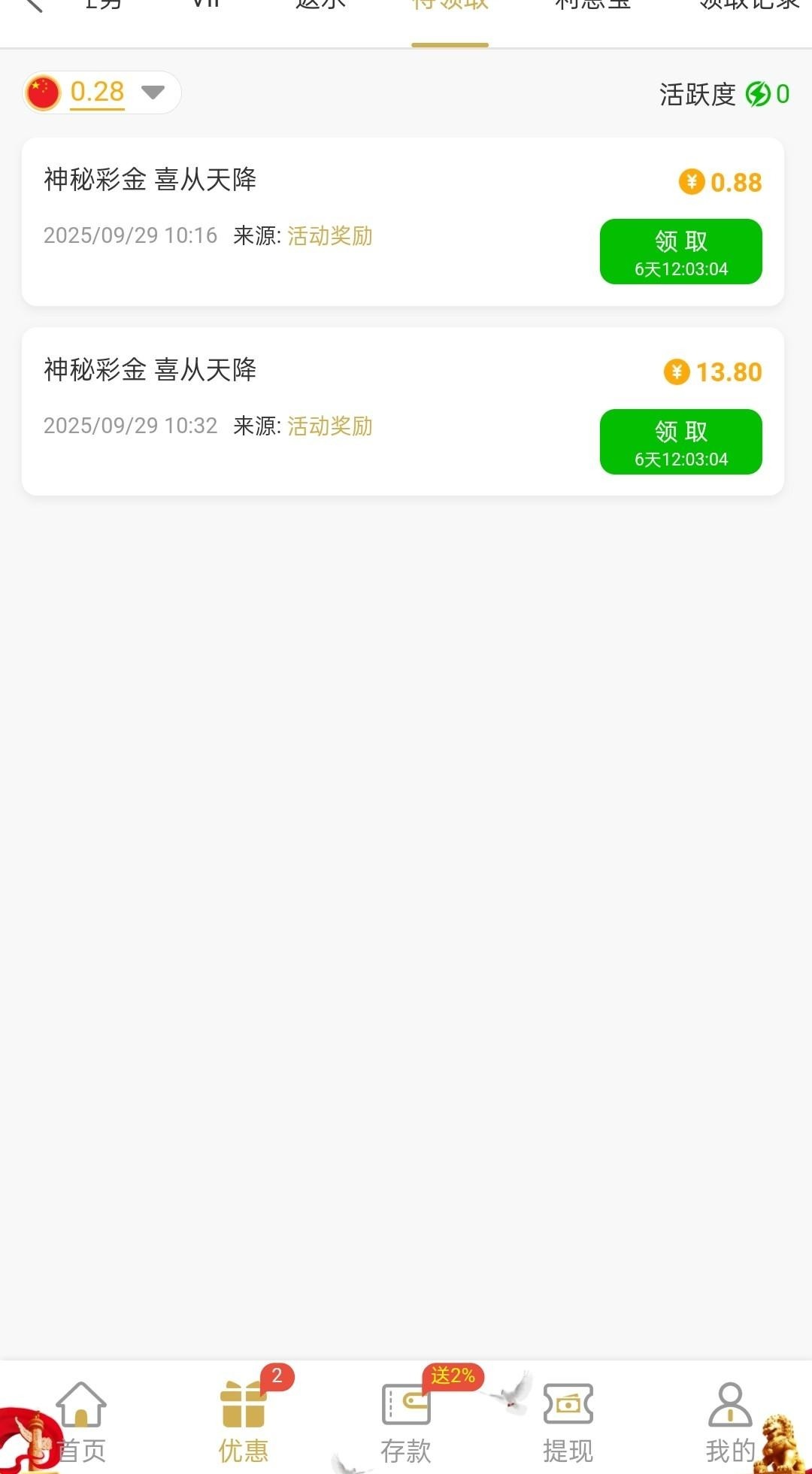Switch to the 领取记录 top tab

(x=749, y=6)
